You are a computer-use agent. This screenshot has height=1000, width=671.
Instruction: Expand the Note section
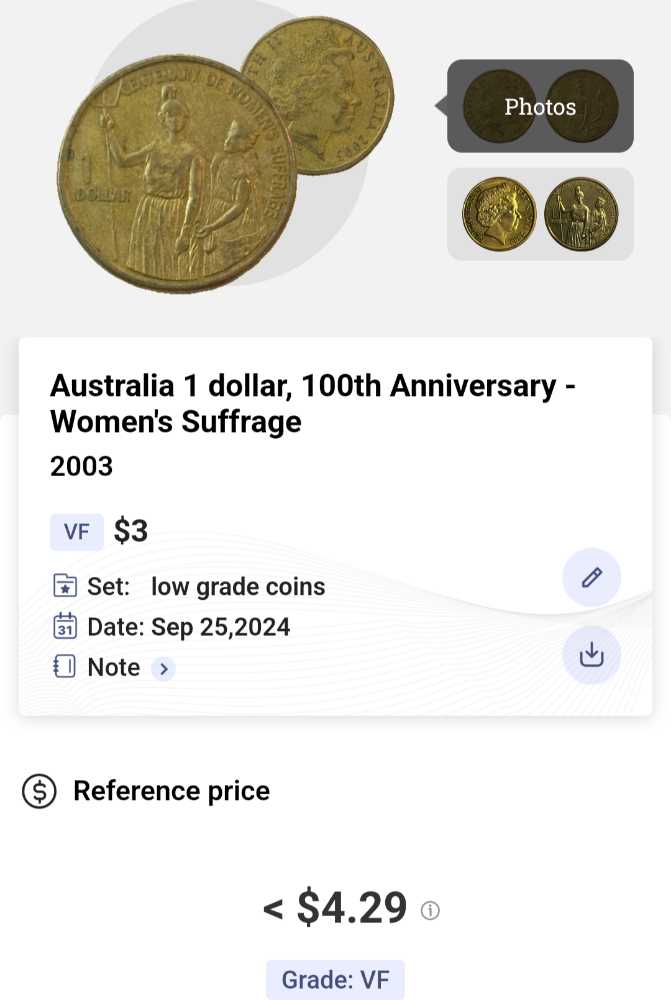(164, 668)
